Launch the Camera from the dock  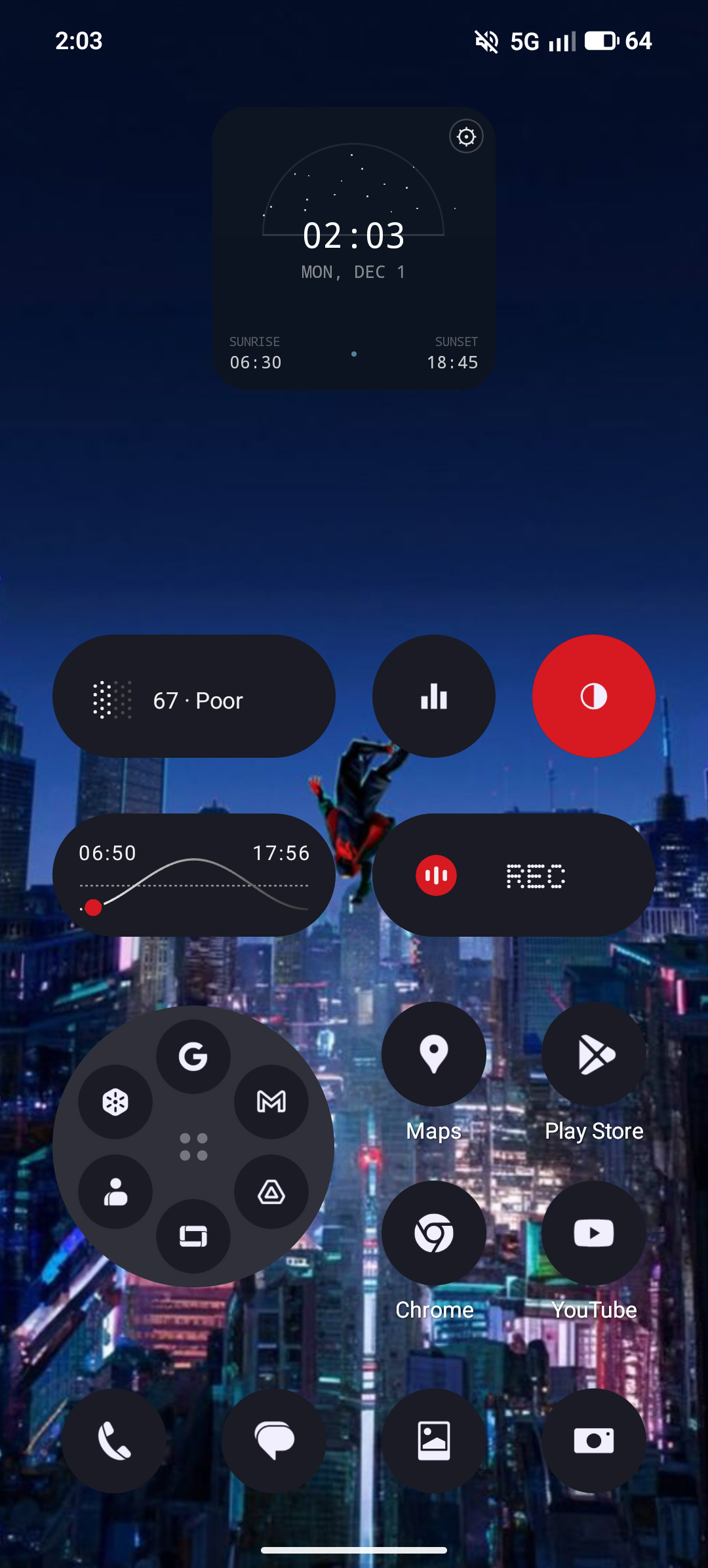tap(594, 1441)
